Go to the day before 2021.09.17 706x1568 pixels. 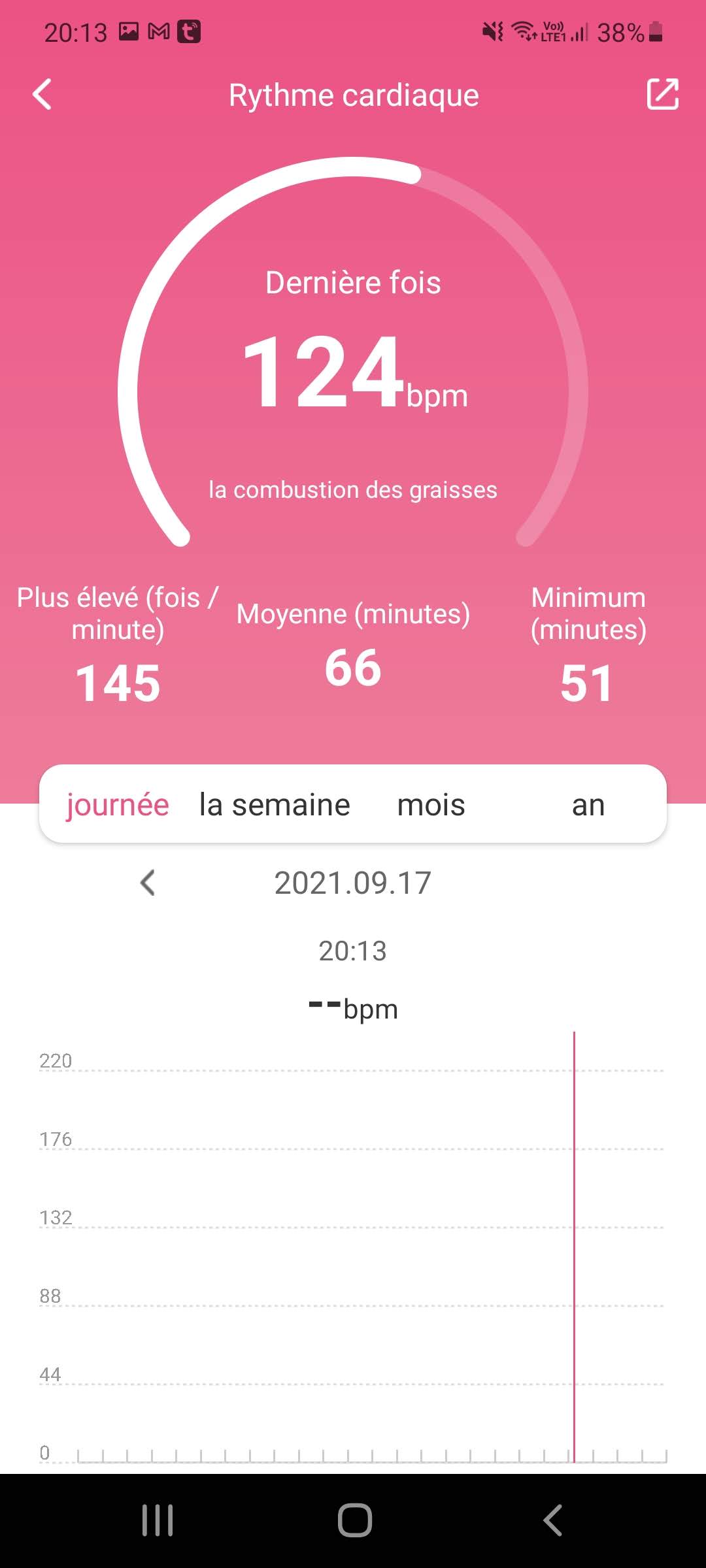[x=148, y=883]
